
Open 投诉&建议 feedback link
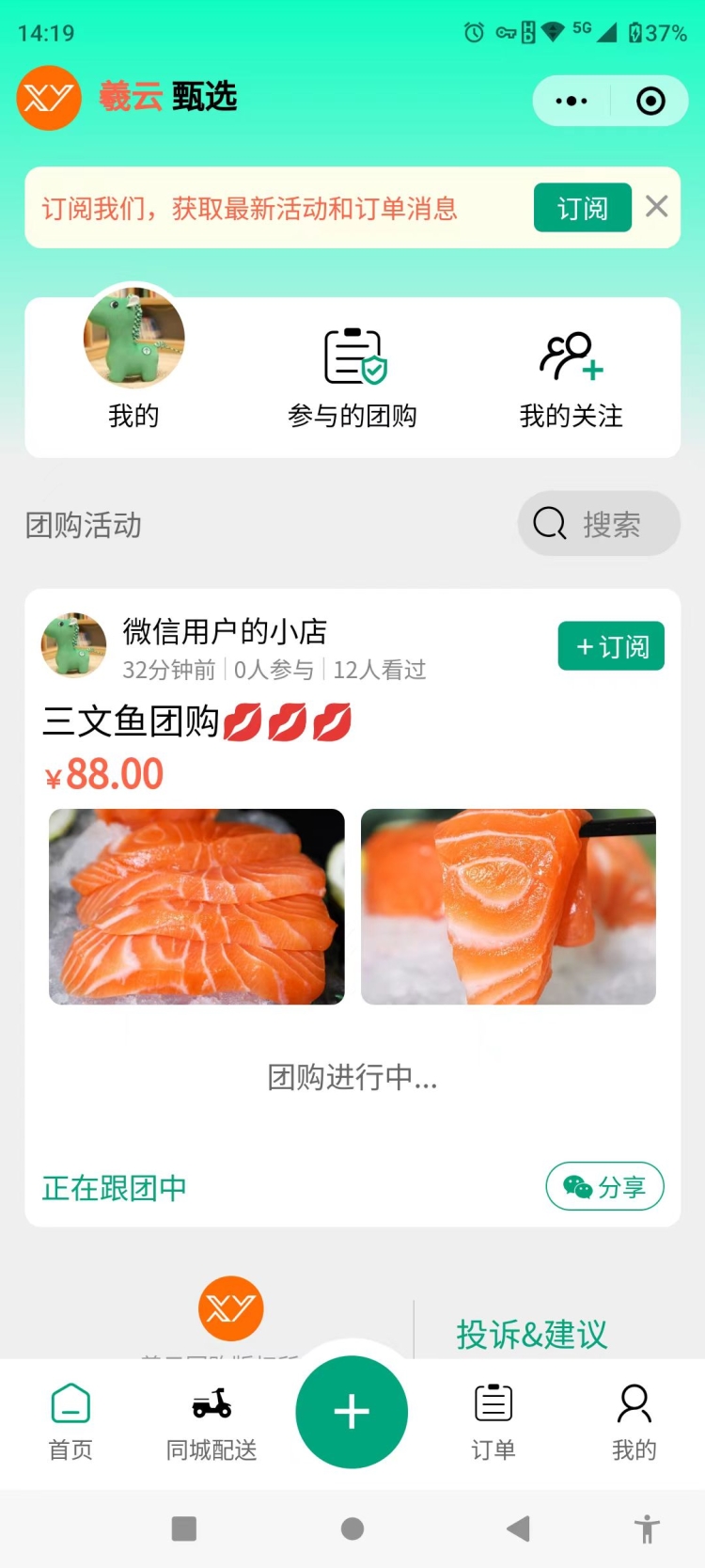[532, 1334]
